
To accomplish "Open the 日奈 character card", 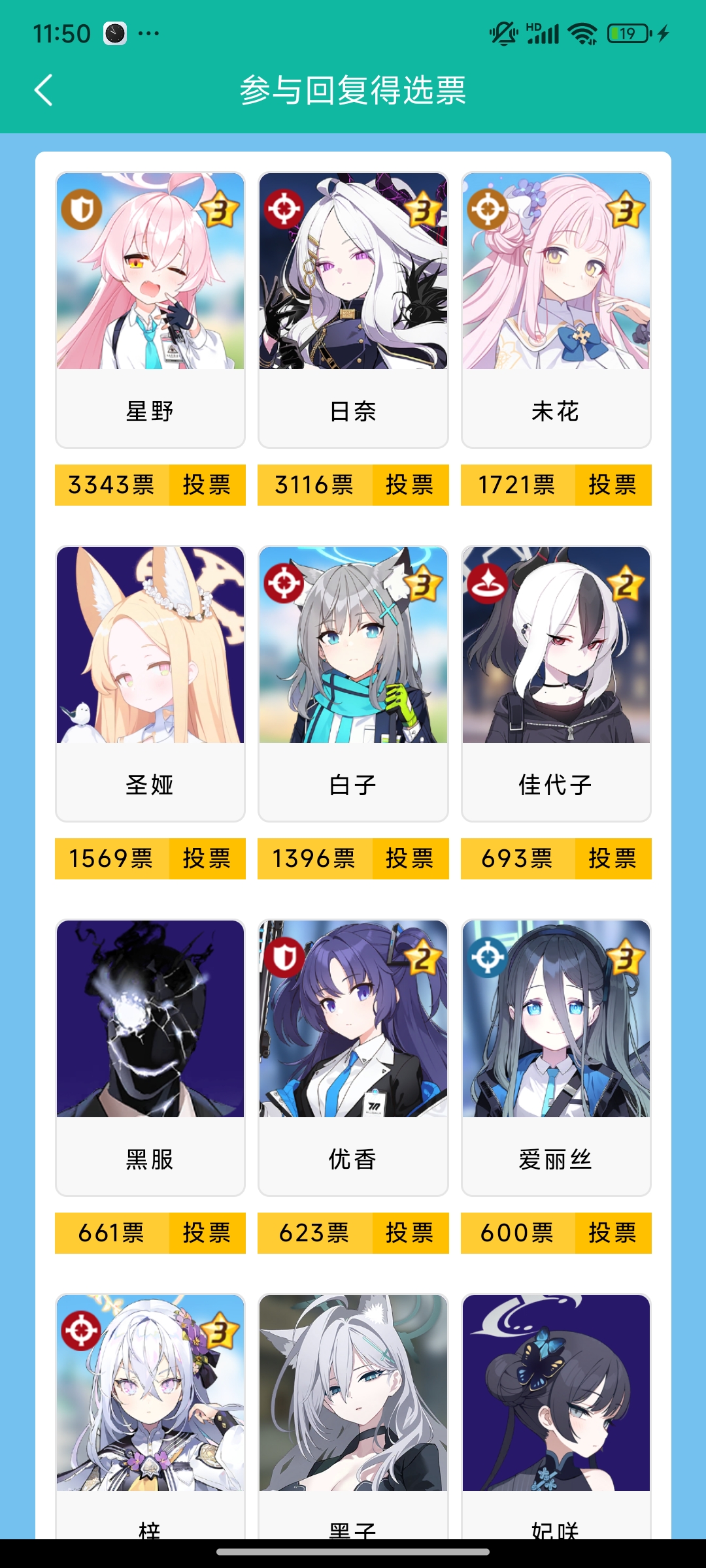I will [x=353, y=310].
